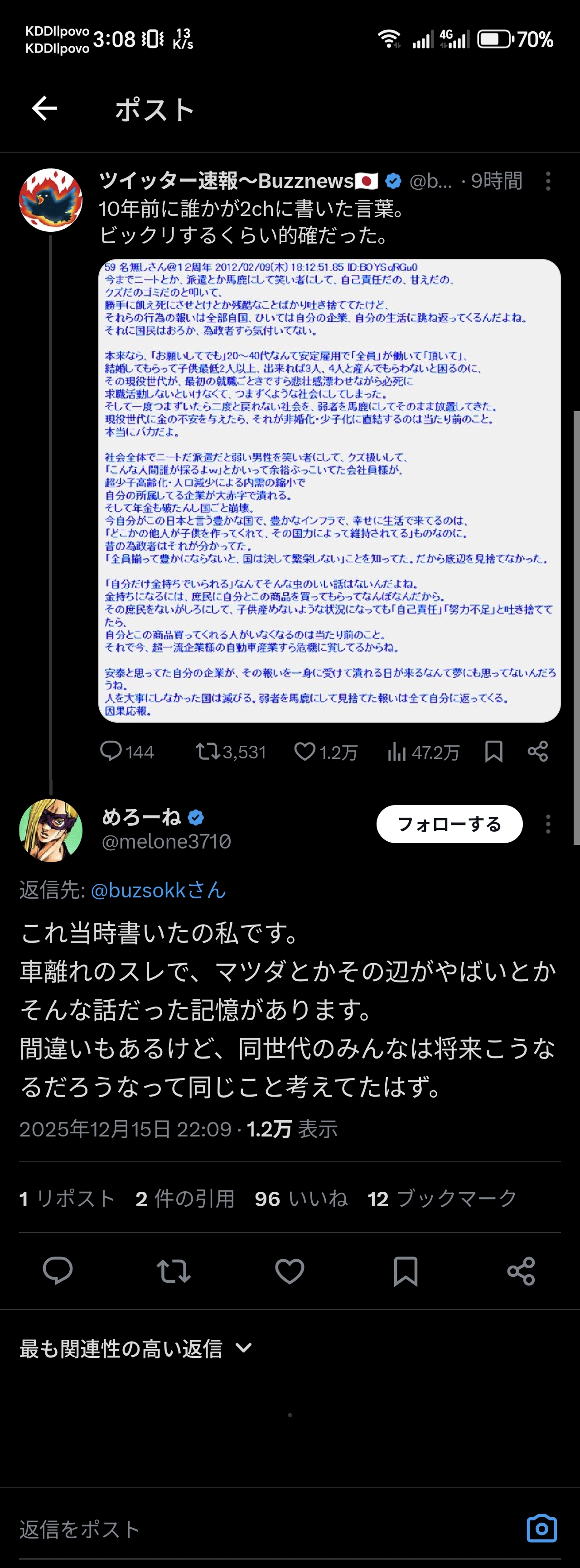
Task: Follow めろーね with フォローする button
Action: point(449,824)
